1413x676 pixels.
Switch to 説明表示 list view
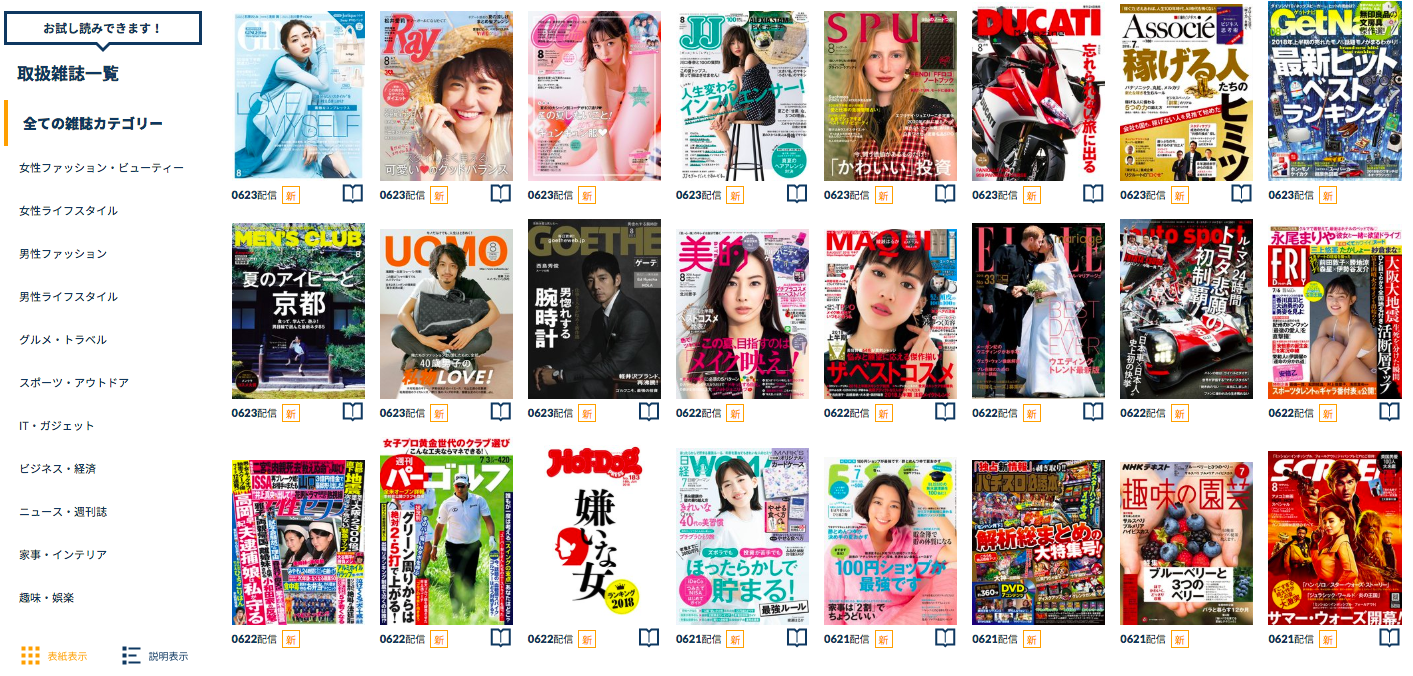point(155,656)
